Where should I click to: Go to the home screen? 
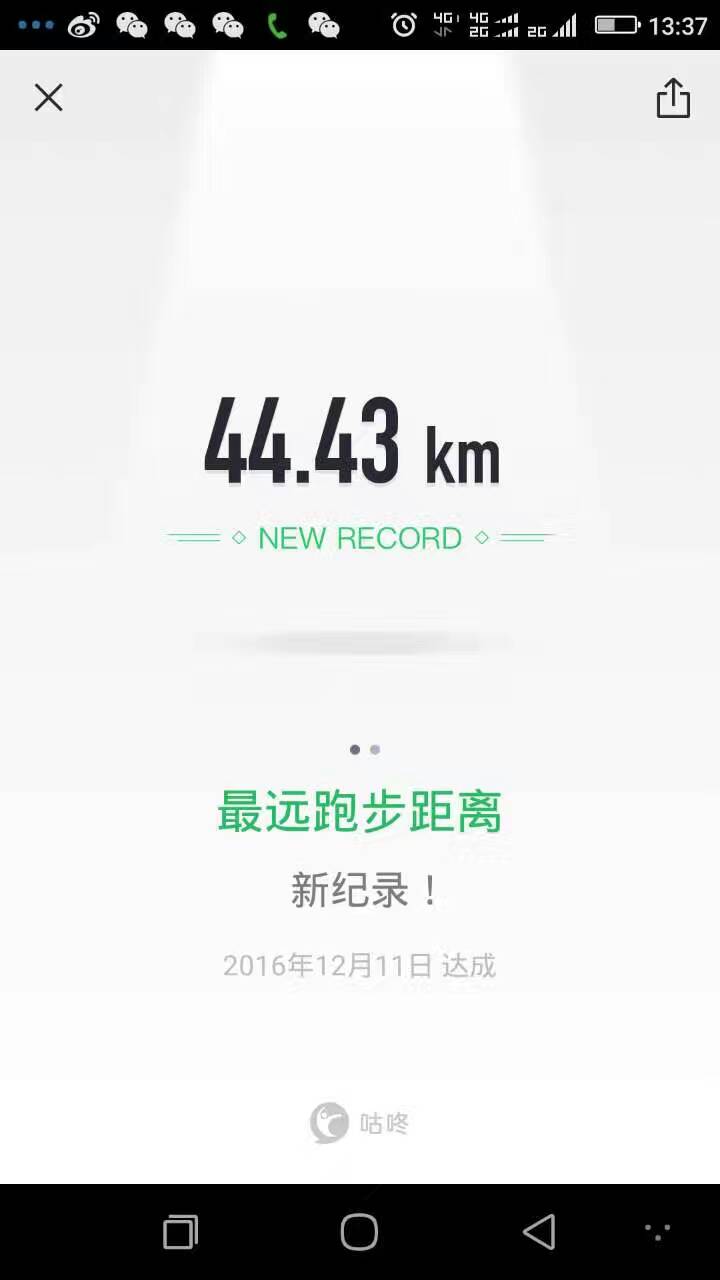(359, 1232)
